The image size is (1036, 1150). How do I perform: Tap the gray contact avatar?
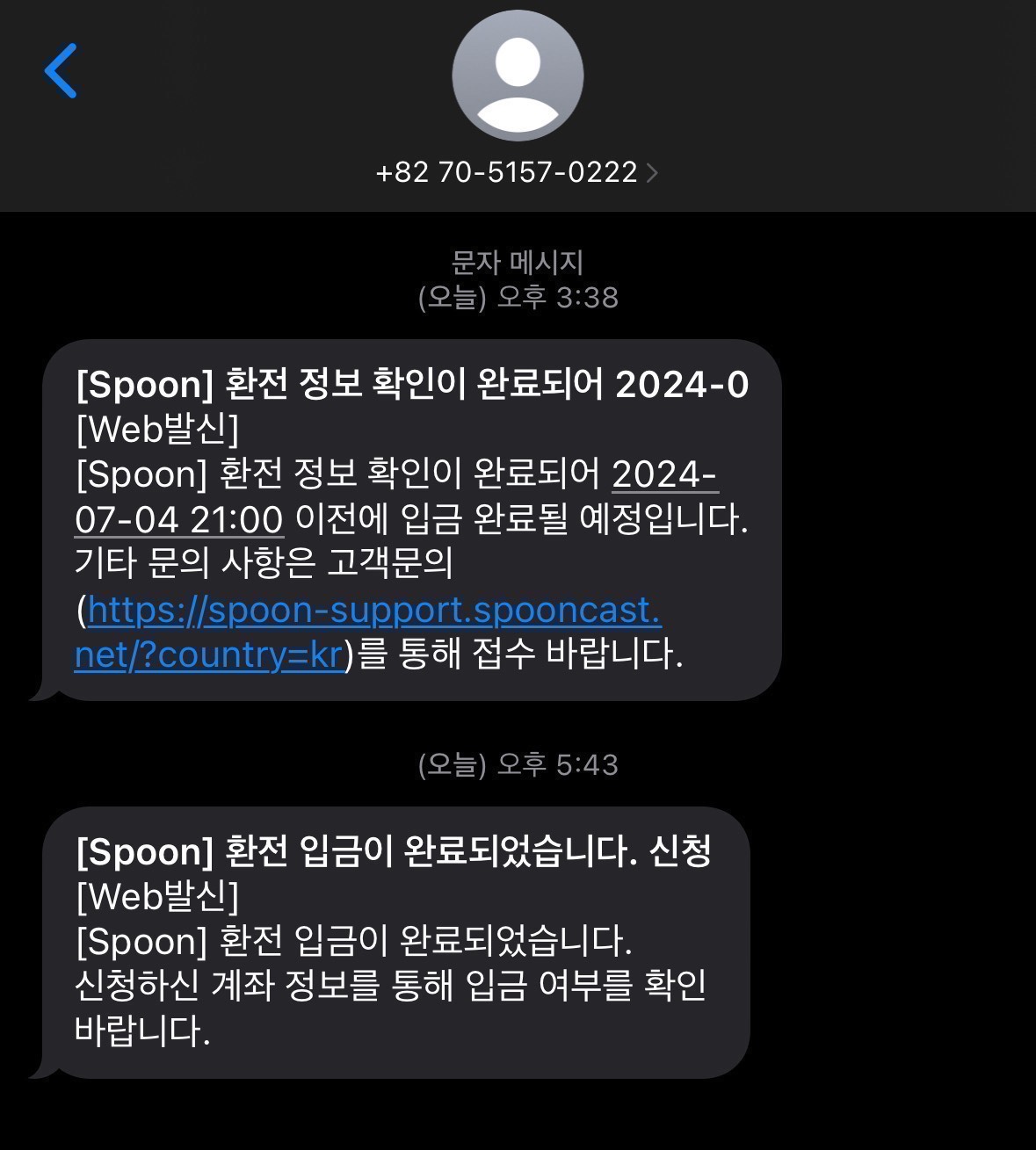(518, 76)
